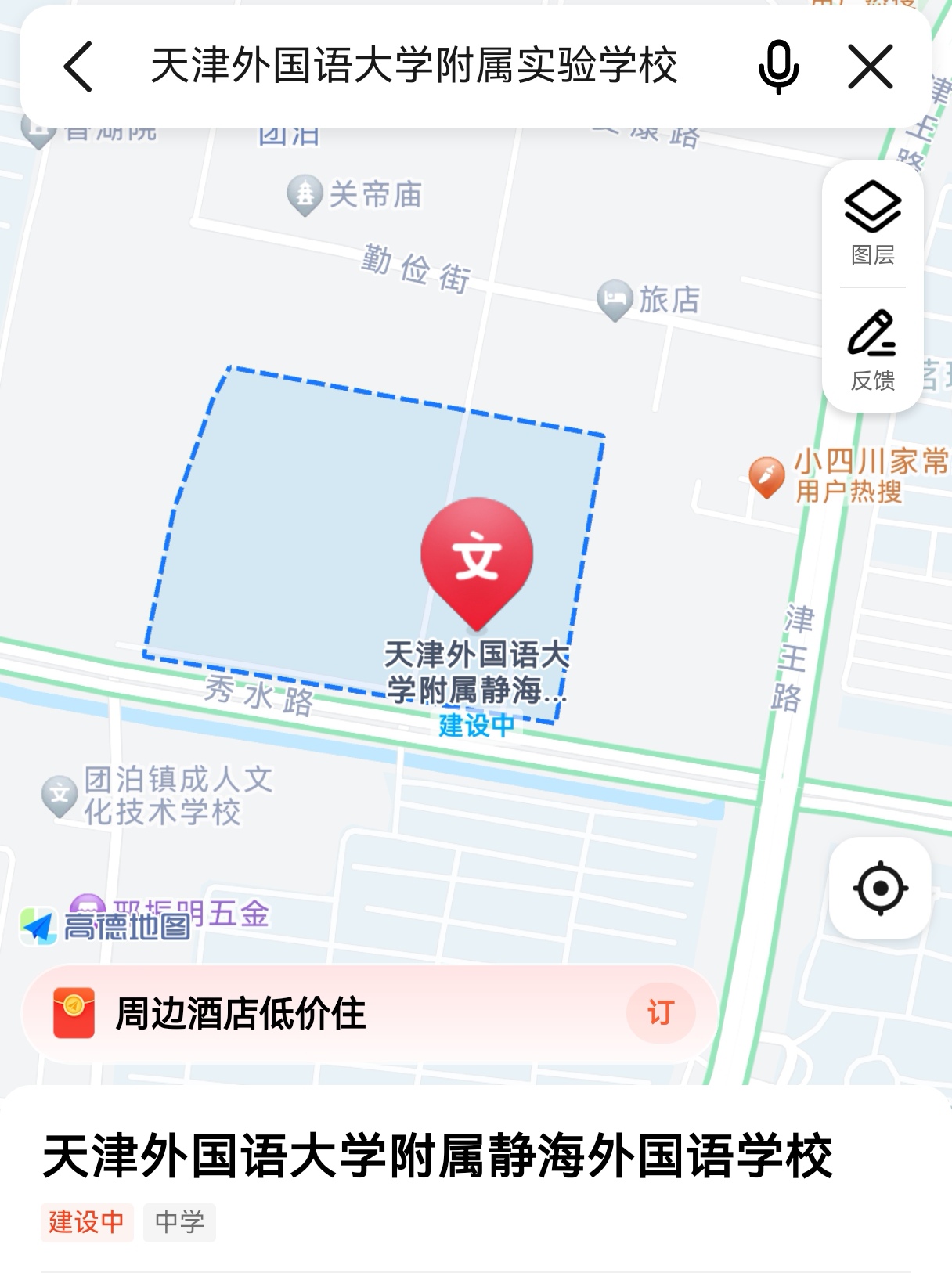Screen dimensions: 952x1273
Task: Clear the search with X icon
Action: 871,67
